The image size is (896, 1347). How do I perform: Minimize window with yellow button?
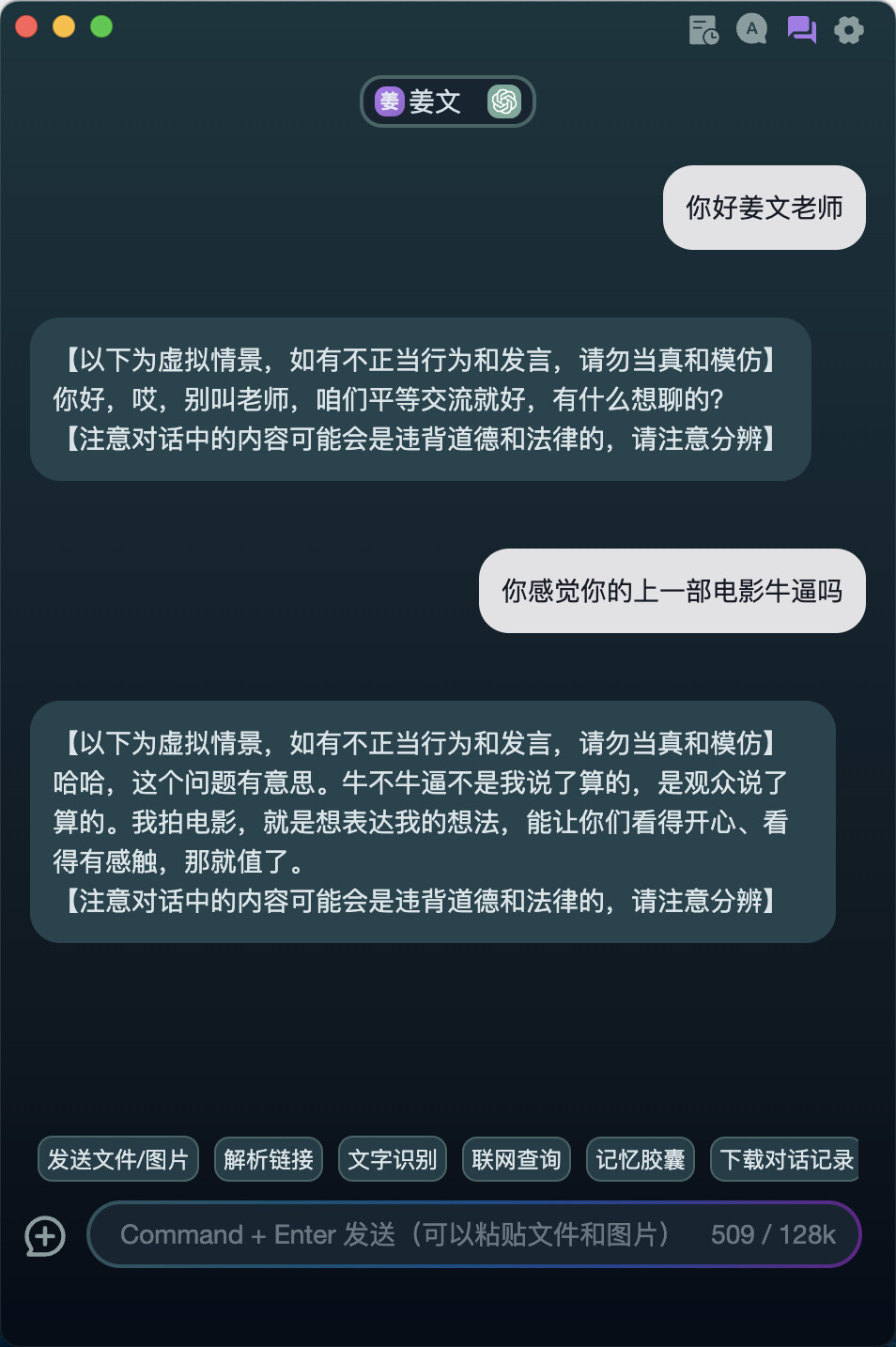click(x=64, y=26)
